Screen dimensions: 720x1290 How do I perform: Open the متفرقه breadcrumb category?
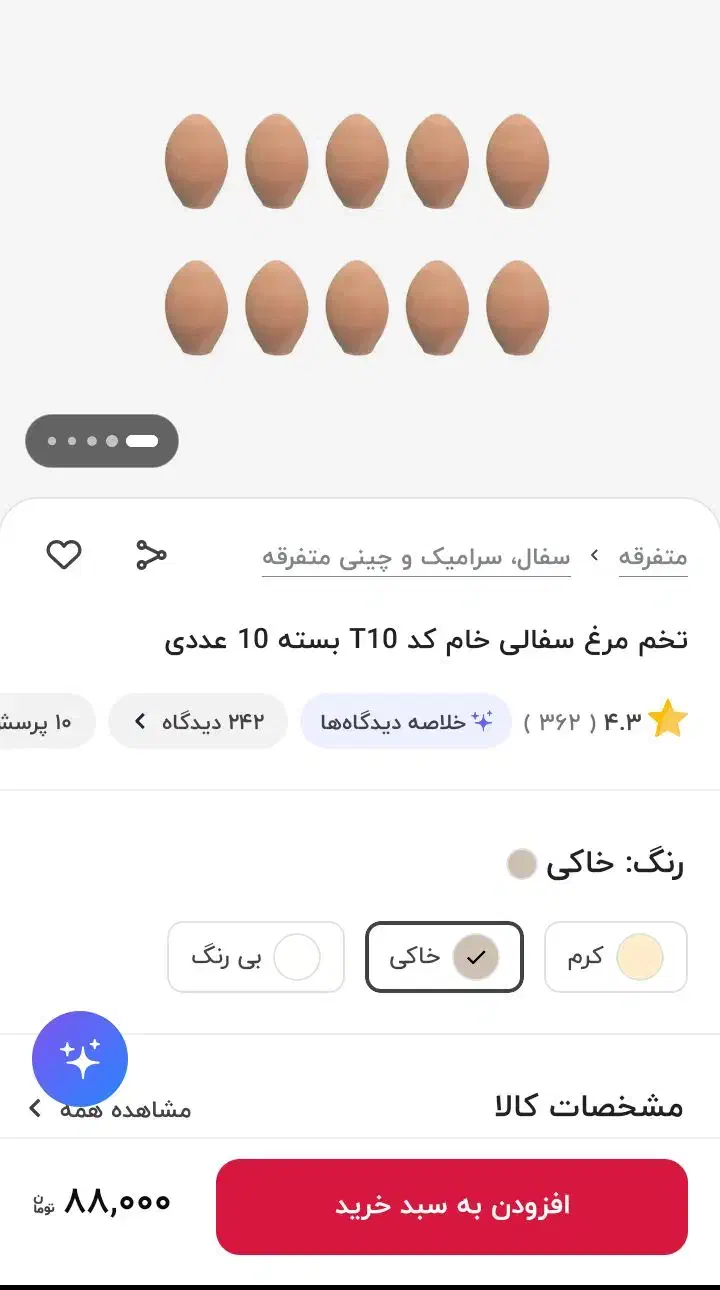654,557
